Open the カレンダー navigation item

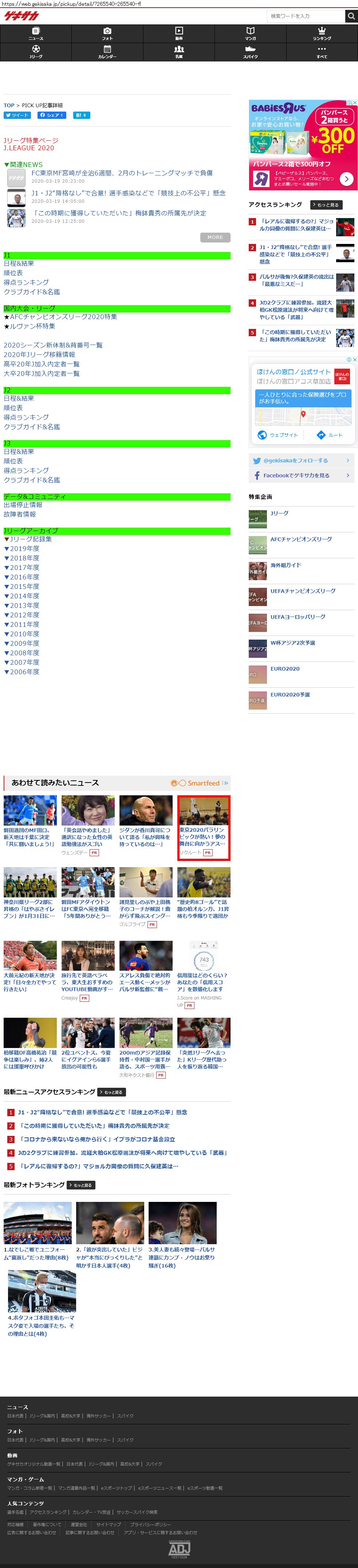[x=107, y=52]
